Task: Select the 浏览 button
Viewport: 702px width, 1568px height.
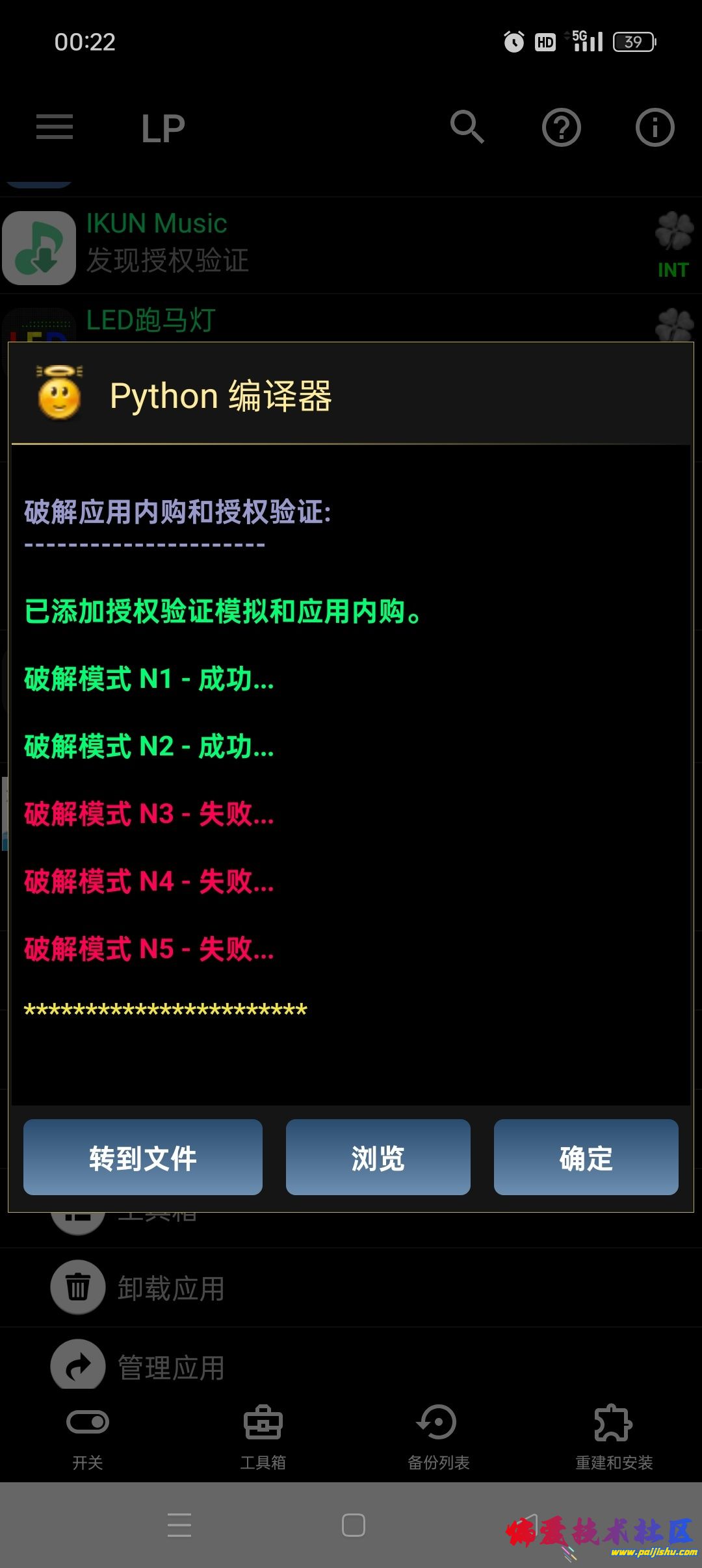Action: click(378, 1157)
